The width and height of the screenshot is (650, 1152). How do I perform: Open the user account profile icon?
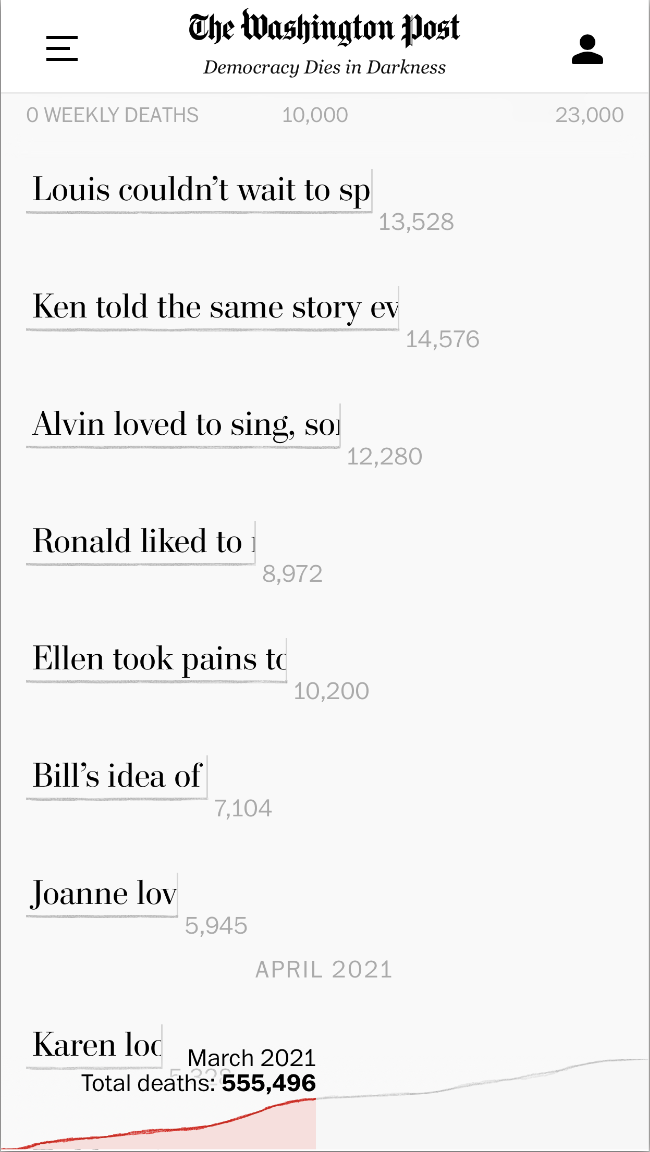(x=587, y=49)
